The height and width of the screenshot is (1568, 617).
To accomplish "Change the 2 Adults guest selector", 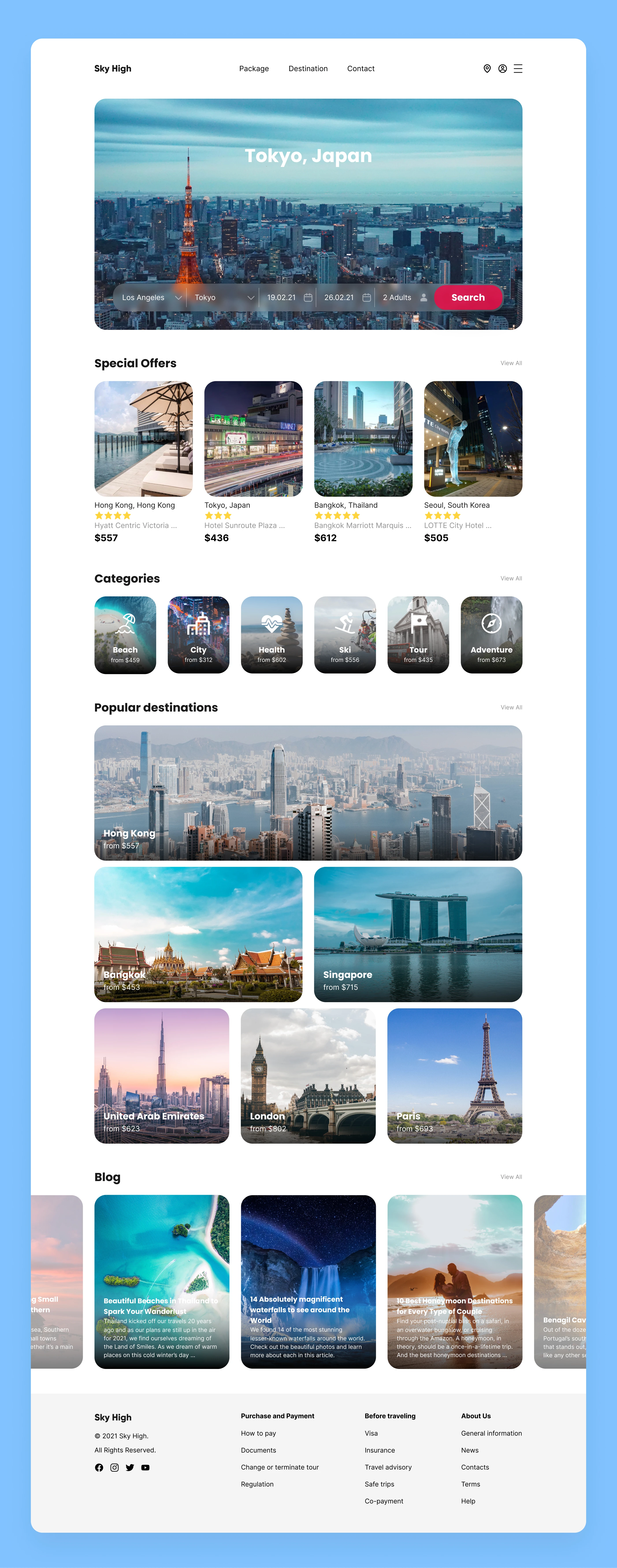I will (x=404, y=298).
